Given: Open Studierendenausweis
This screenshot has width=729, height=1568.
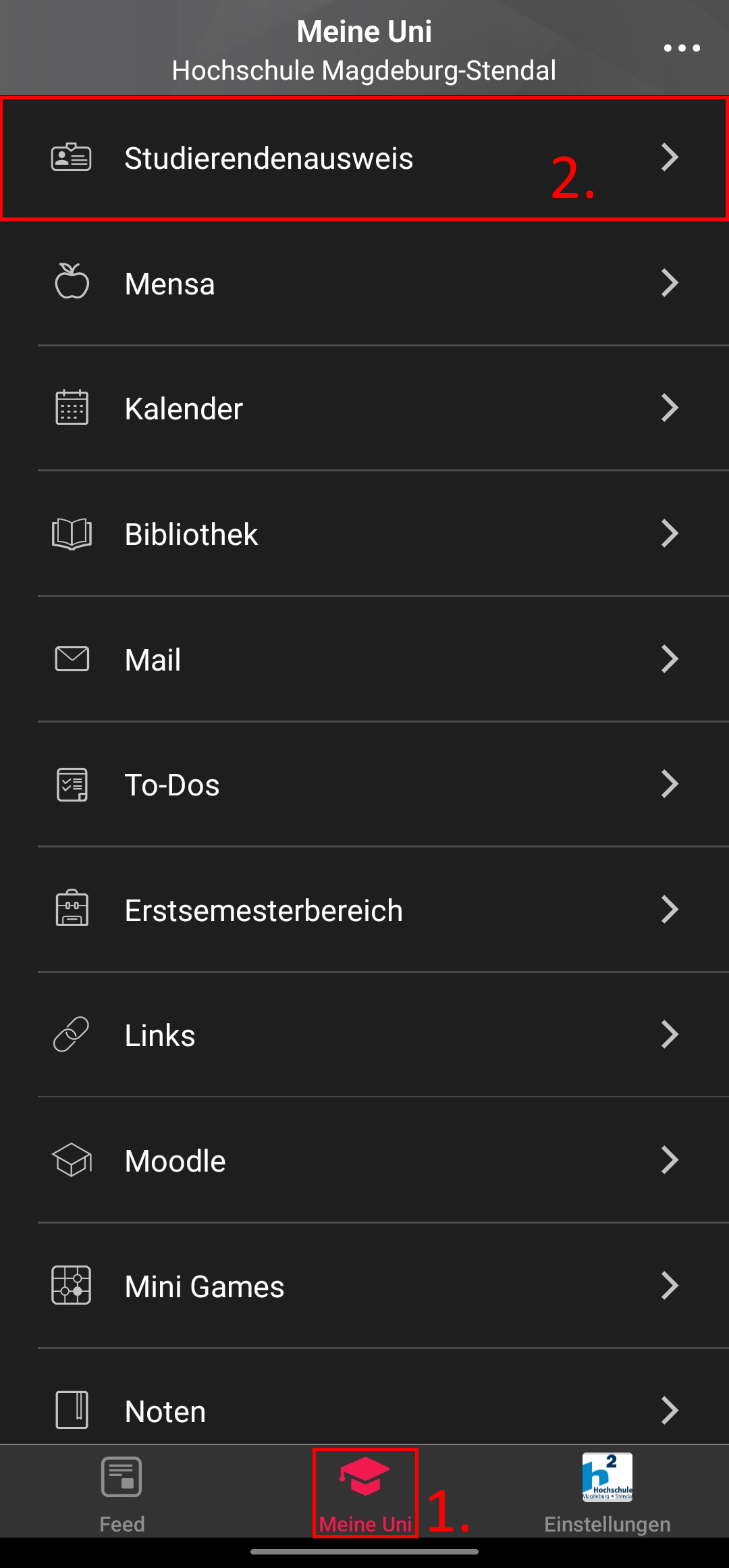Looking at the screenshot, I should click(x=364, y=159).
